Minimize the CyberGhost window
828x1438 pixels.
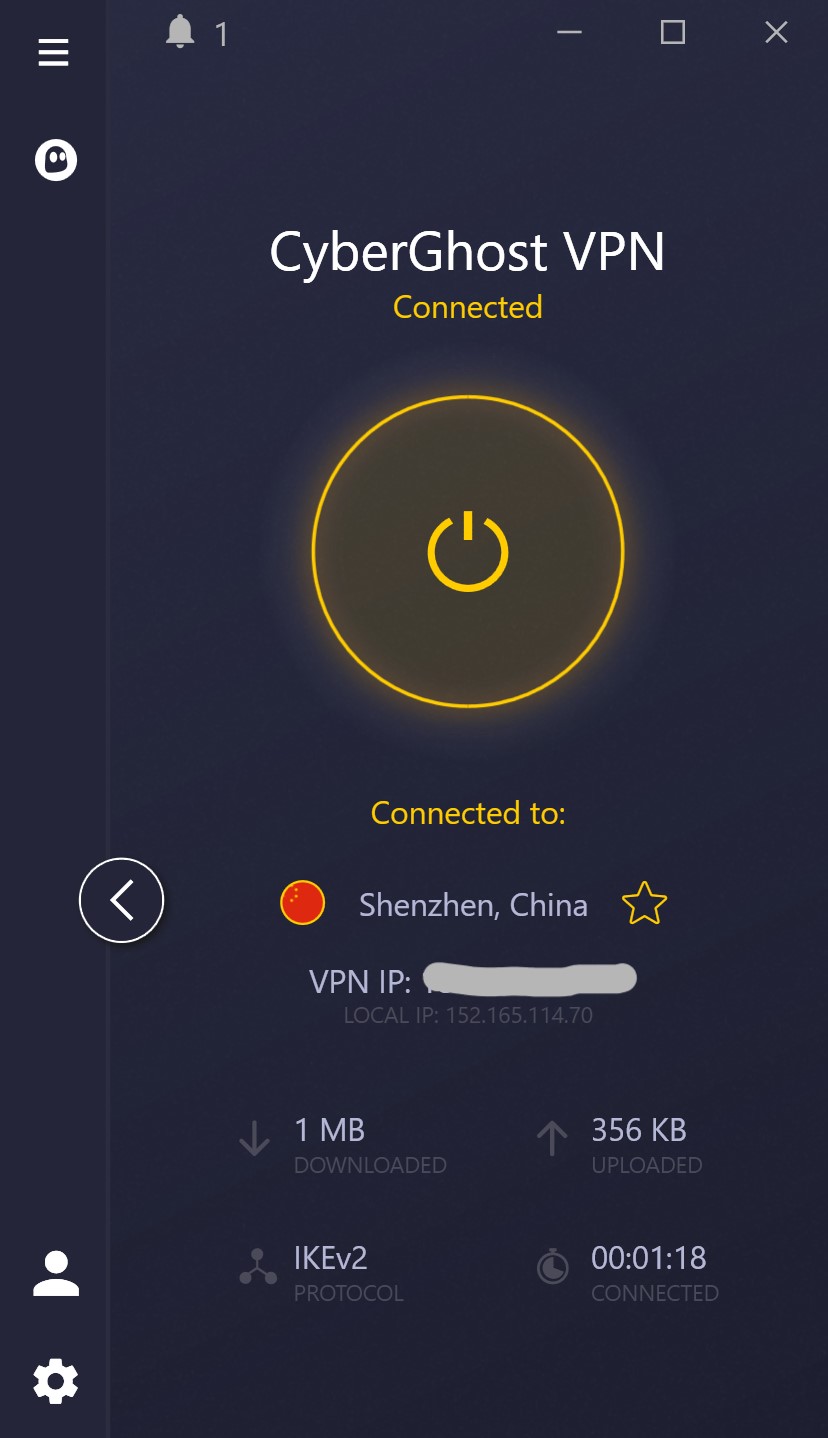(569, 33)
